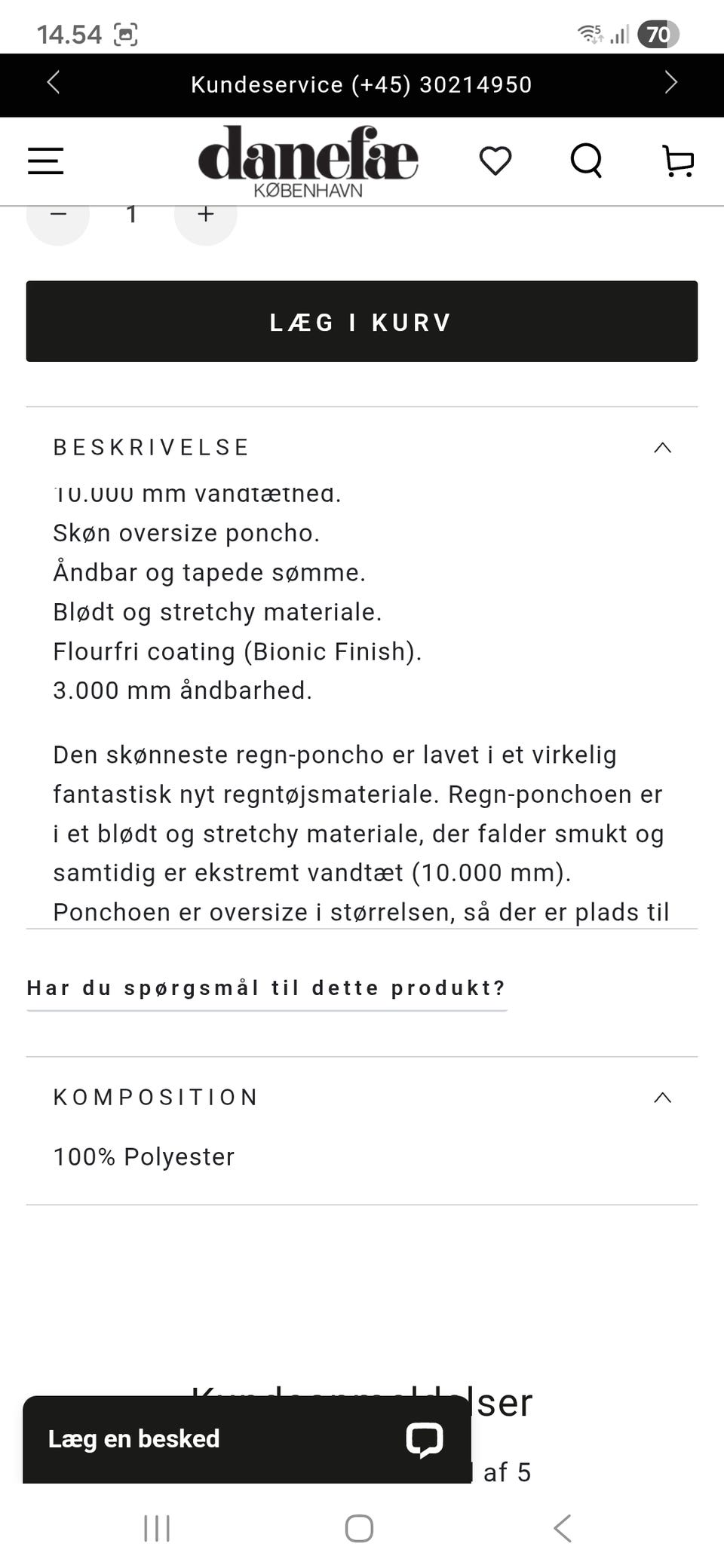Open the hamburger navigation menu
The height and width of the screenshot is (1568, 724).
(44, 161)
